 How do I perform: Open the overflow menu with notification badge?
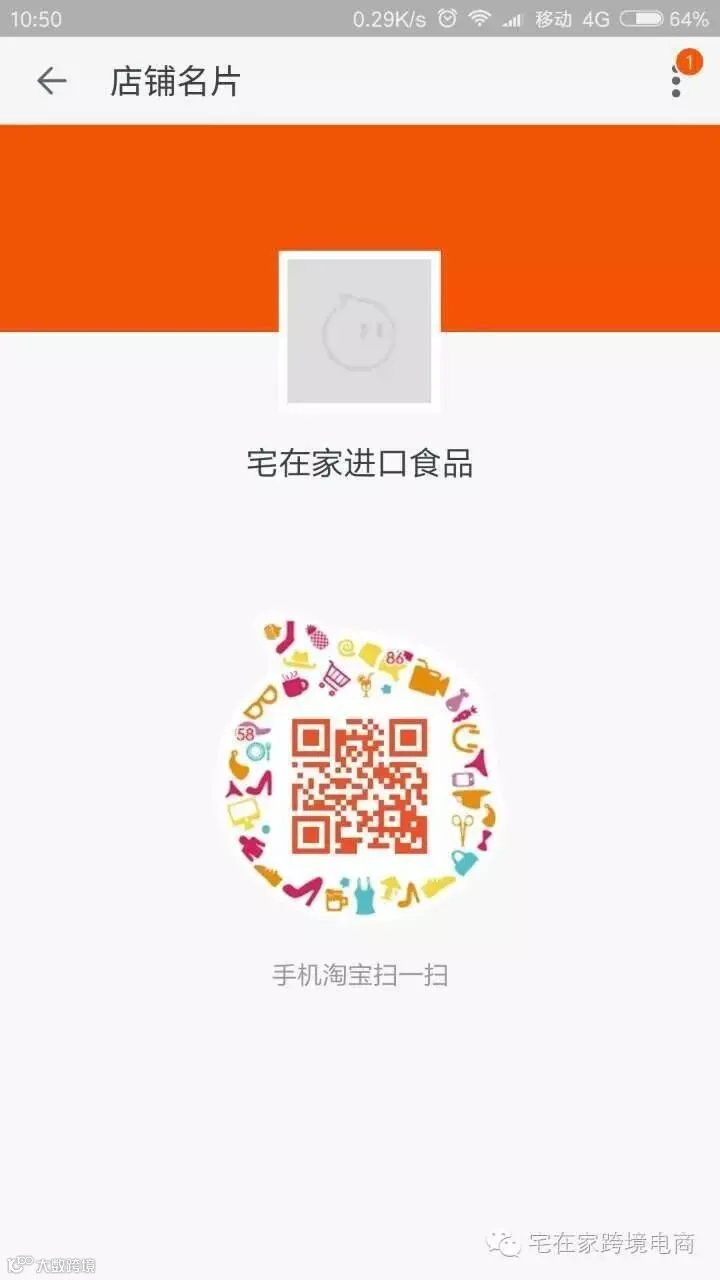(x=677, y=80)
